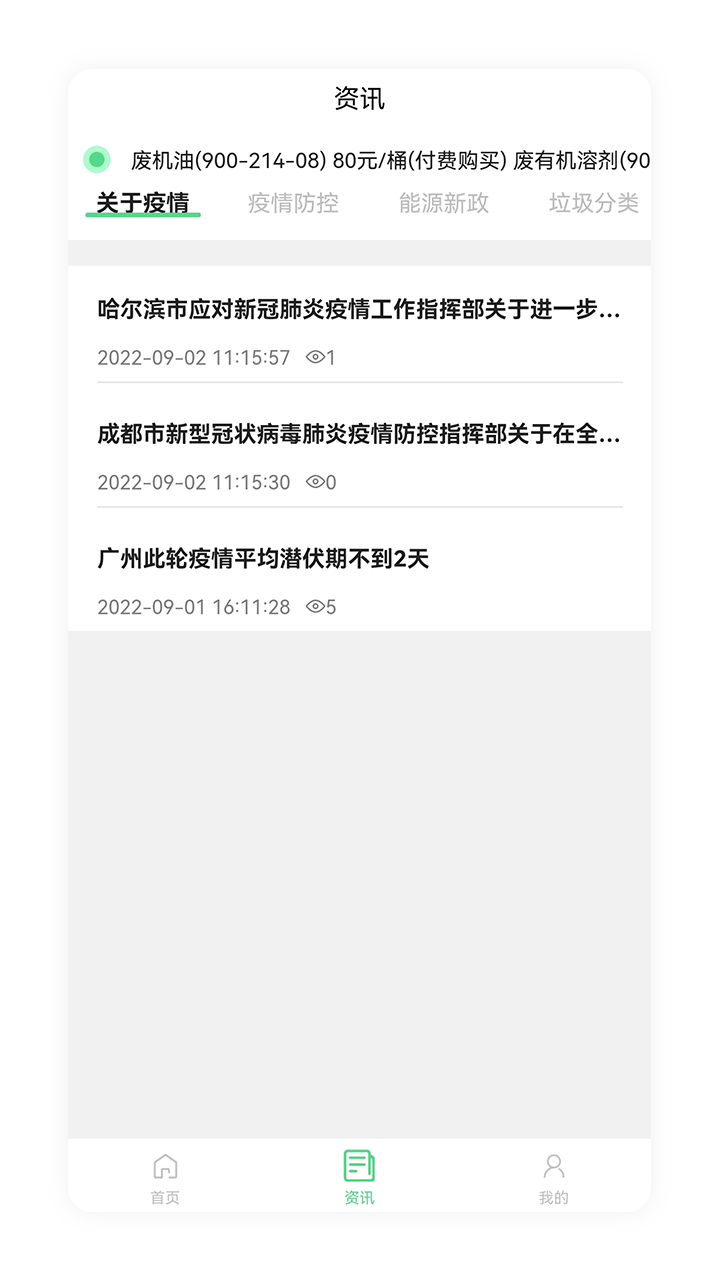The image size is (720, 1280).
Task: Open the 垃圾分类 tab
Action: (593, 204)
